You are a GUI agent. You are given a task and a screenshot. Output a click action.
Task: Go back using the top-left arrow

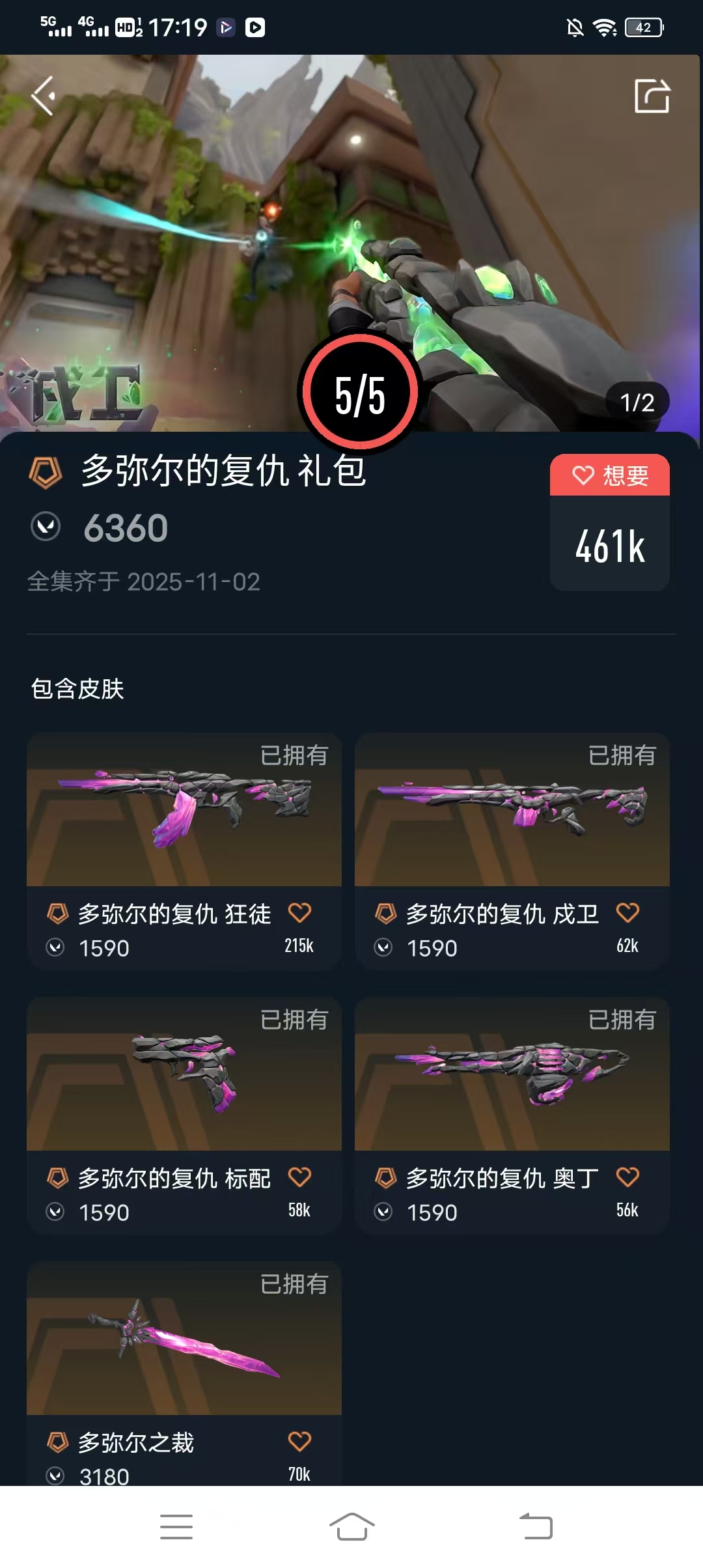pos(43,96)
